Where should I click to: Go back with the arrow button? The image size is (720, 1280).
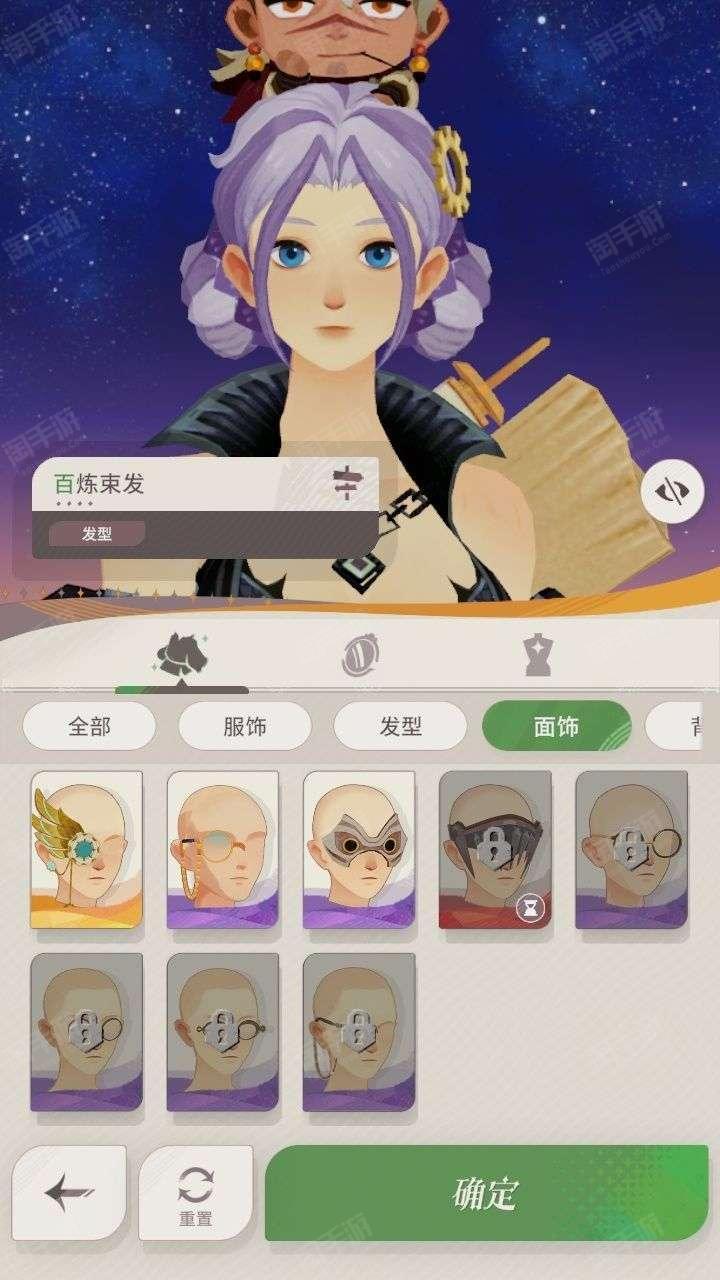point(69,1192)
